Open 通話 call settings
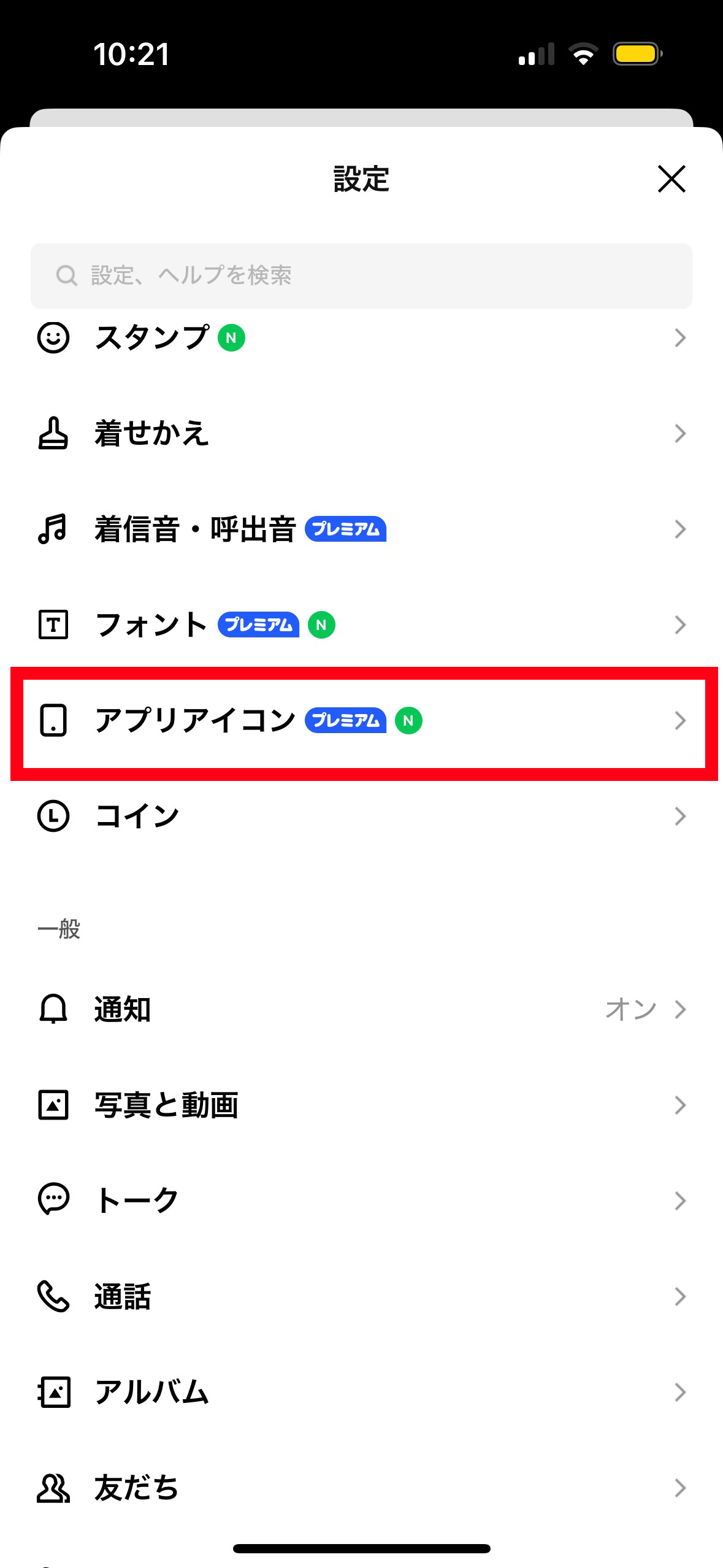This screenshot has width=723, height=1568. [361, 1296]
